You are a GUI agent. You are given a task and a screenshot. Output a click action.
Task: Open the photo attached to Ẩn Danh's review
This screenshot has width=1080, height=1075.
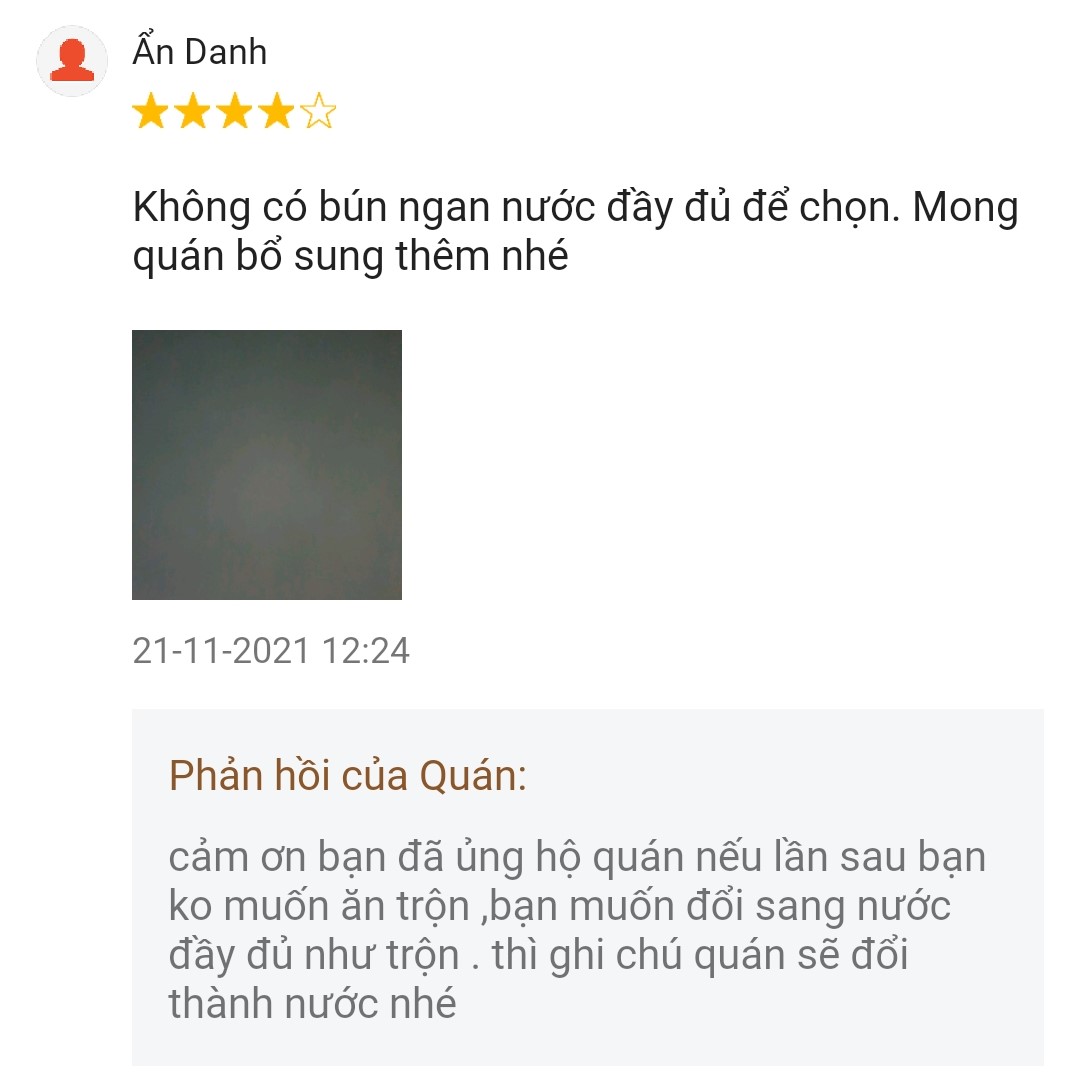[x=267, y=465]
